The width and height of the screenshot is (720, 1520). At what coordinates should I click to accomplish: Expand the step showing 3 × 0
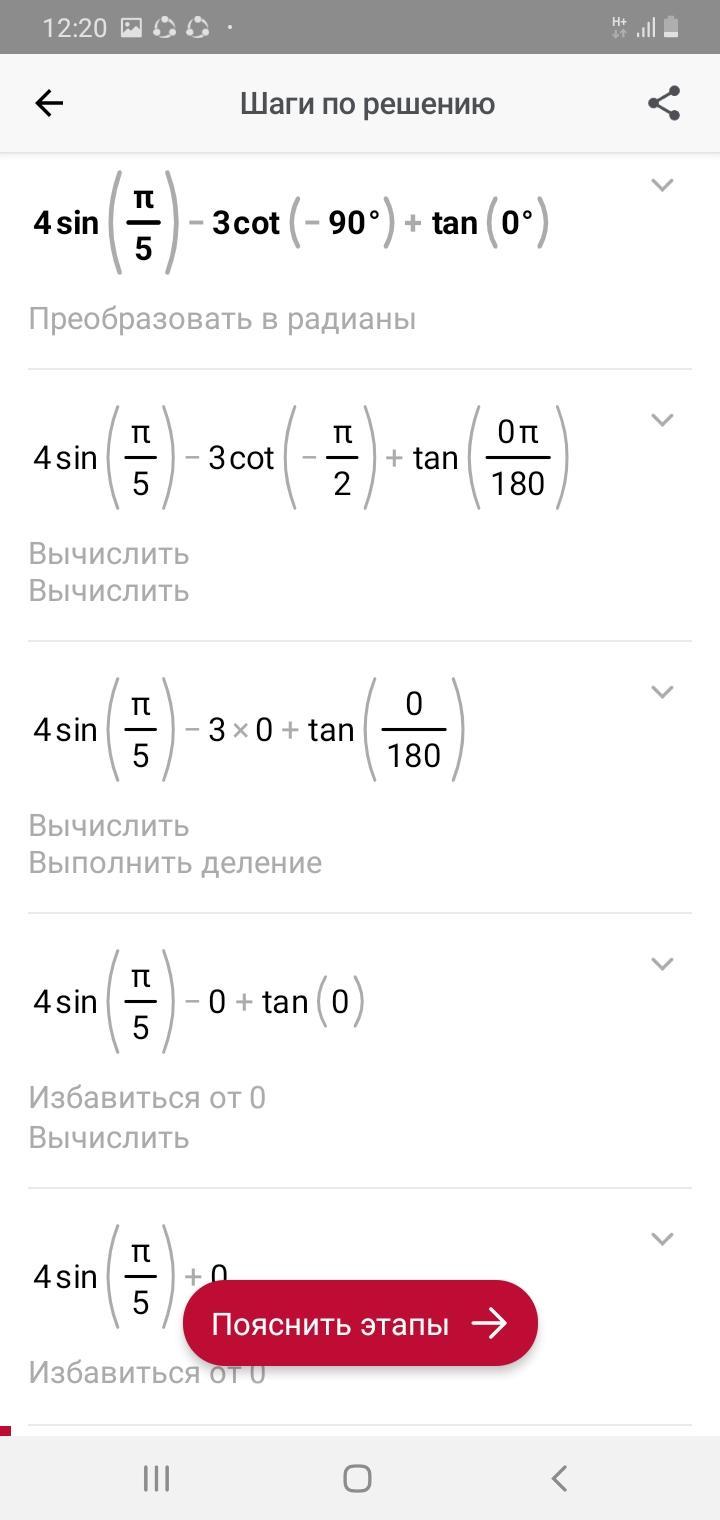click(x=662, y=692)
